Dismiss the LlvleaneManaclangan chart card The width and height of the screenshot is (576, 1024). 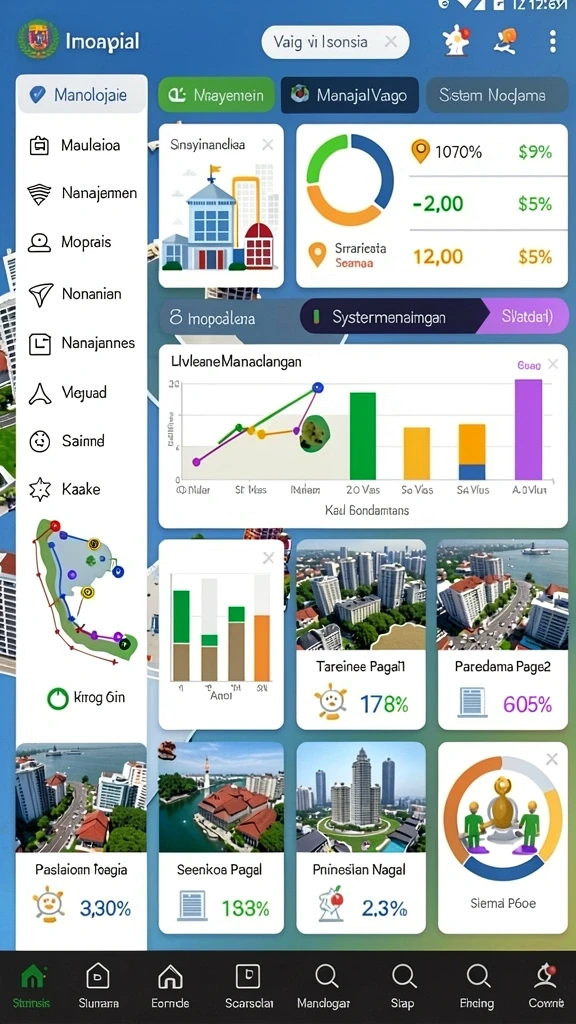pos(553,364)
